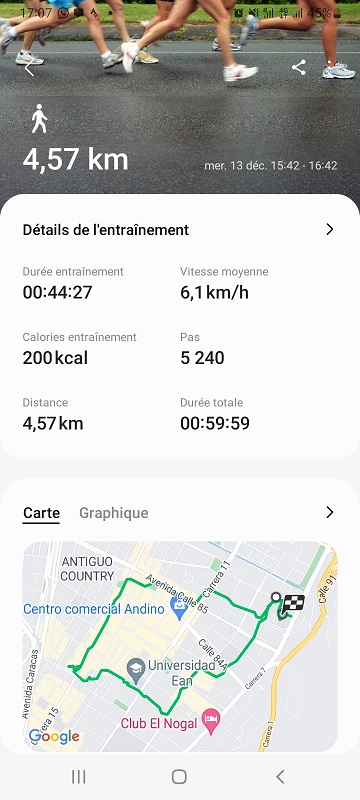The width and height of the screenshot is (360, 800).
Task: Open Détails de l'entraînement chevron
Action: pyautogui.click(x=329, y=230)
